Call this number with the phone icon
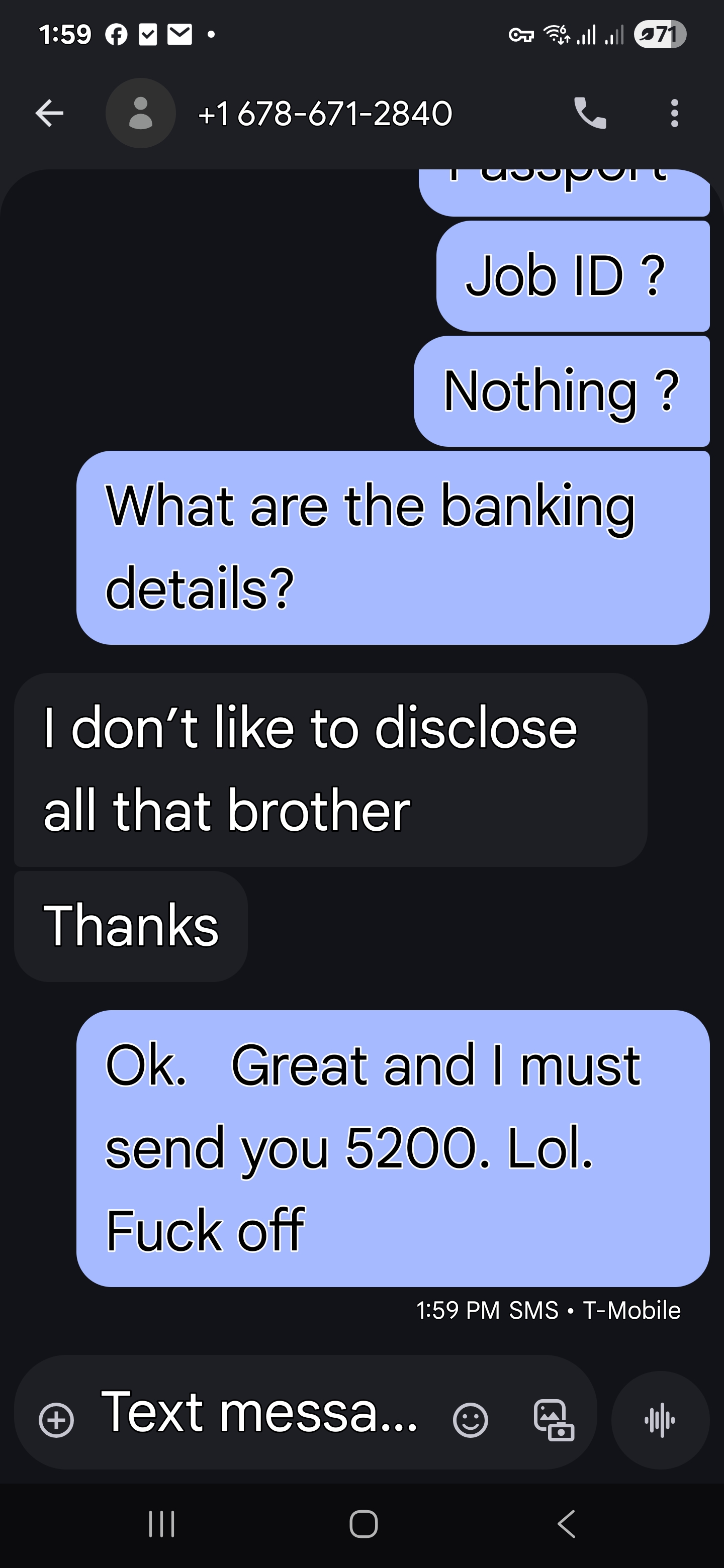This screenshot has width=724, height=1568. (x=590, y=113)
